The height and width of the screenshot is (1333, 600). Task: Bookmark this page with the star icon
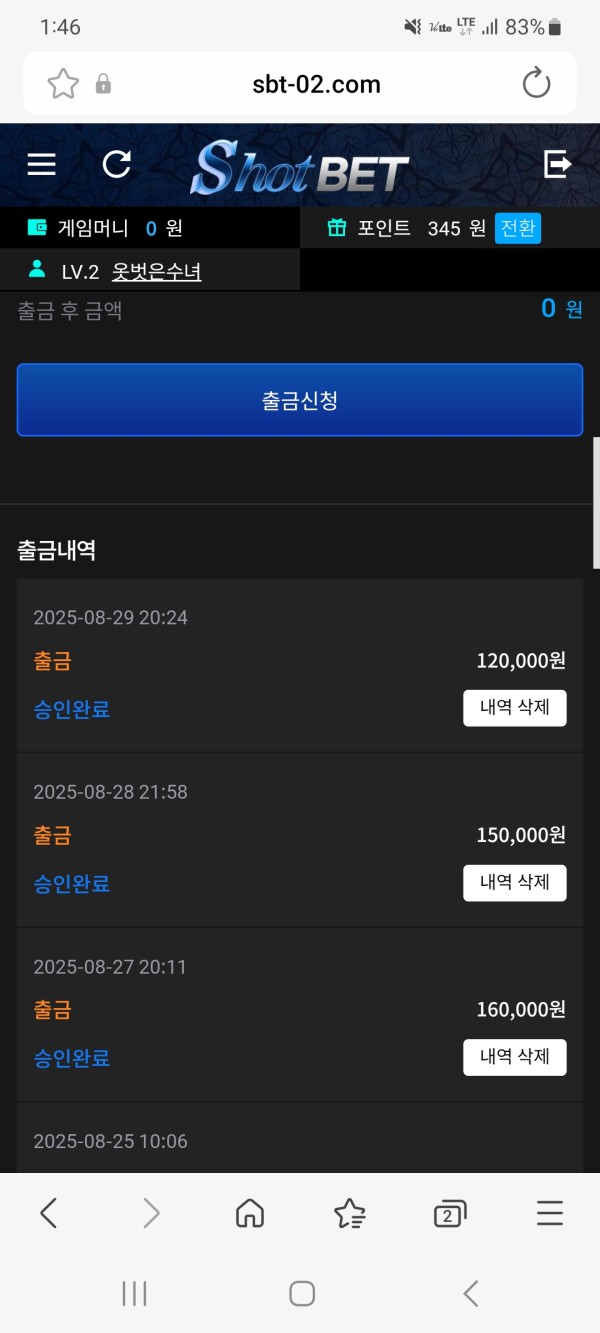pos(63,84)
